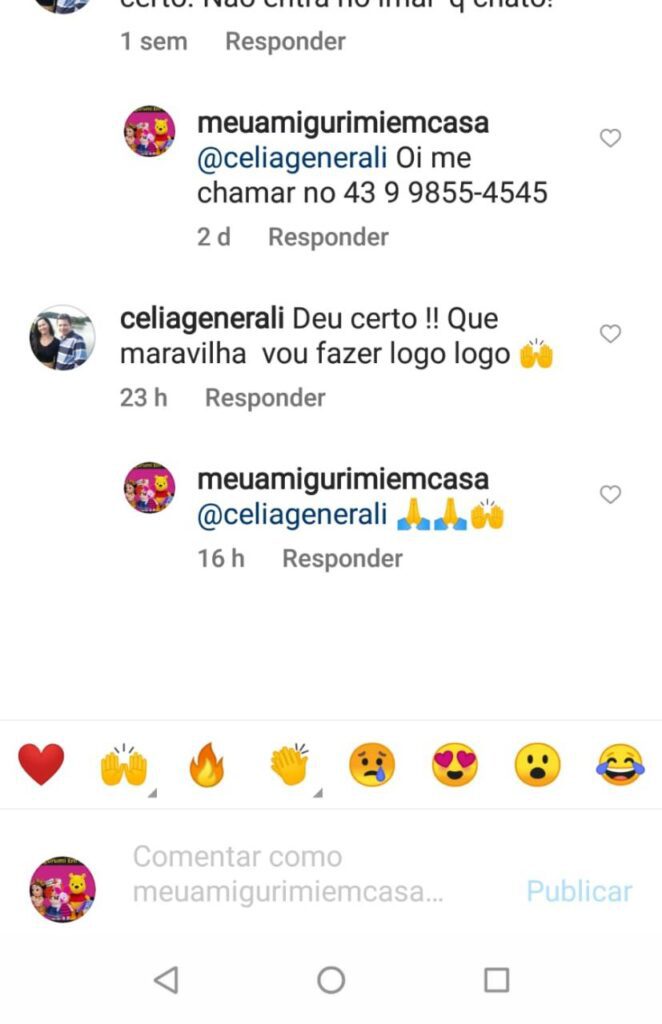Tap Responder under the 1 sem comment
662x1024 pixels.
click(285, 41)
